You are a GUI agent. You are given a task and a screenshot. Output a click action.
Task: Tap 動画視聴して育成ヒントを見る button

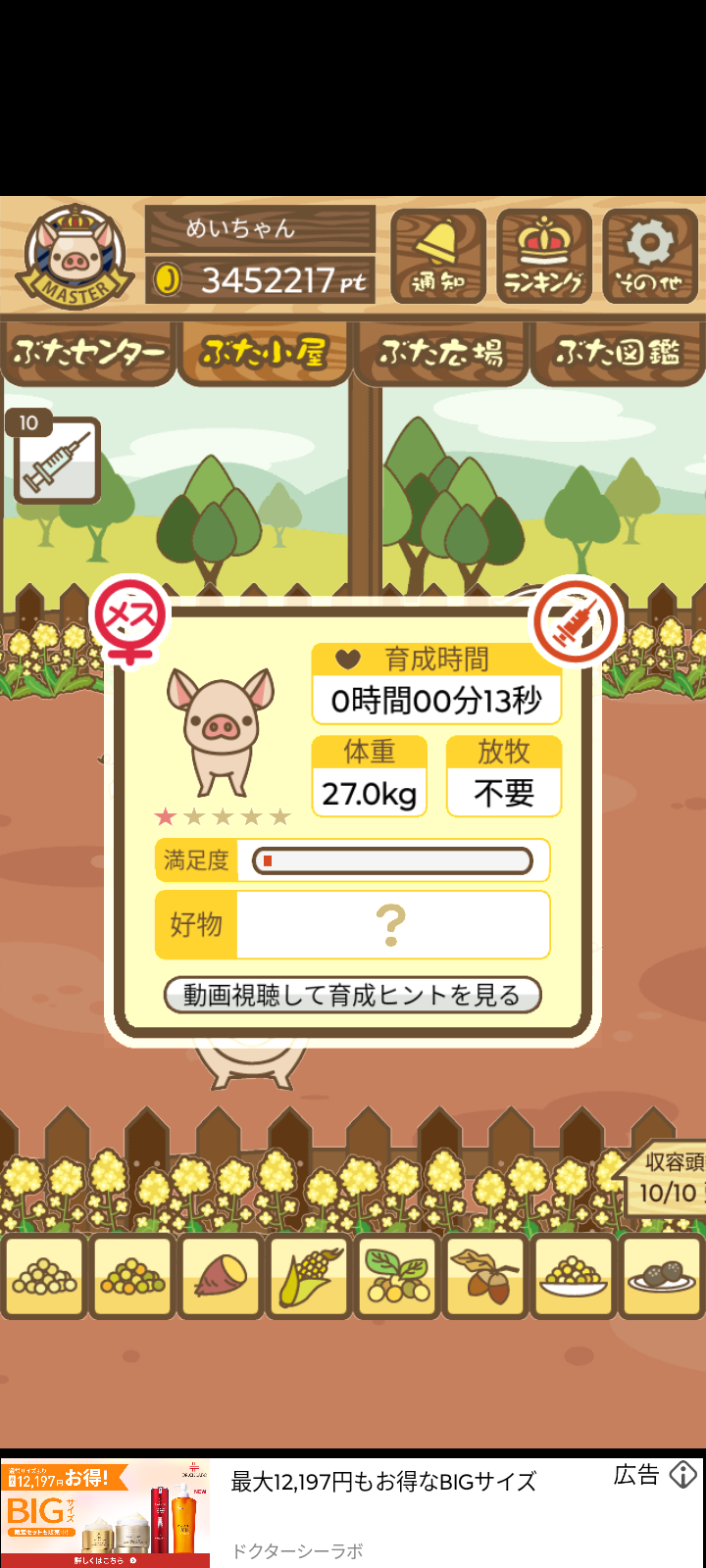tap(352, 995)
